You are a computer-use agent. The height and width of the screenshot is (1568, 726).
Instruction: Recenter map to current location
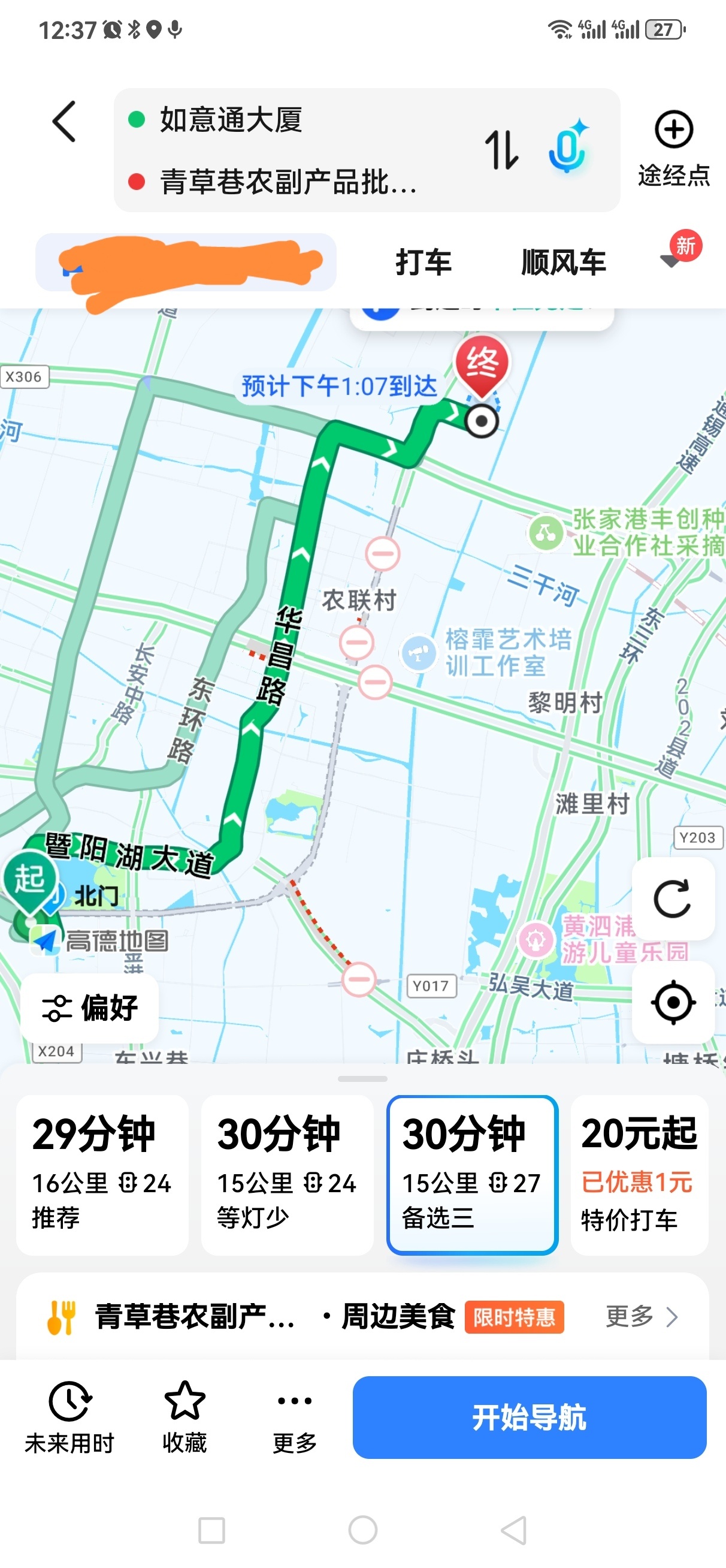point(673,1002)
